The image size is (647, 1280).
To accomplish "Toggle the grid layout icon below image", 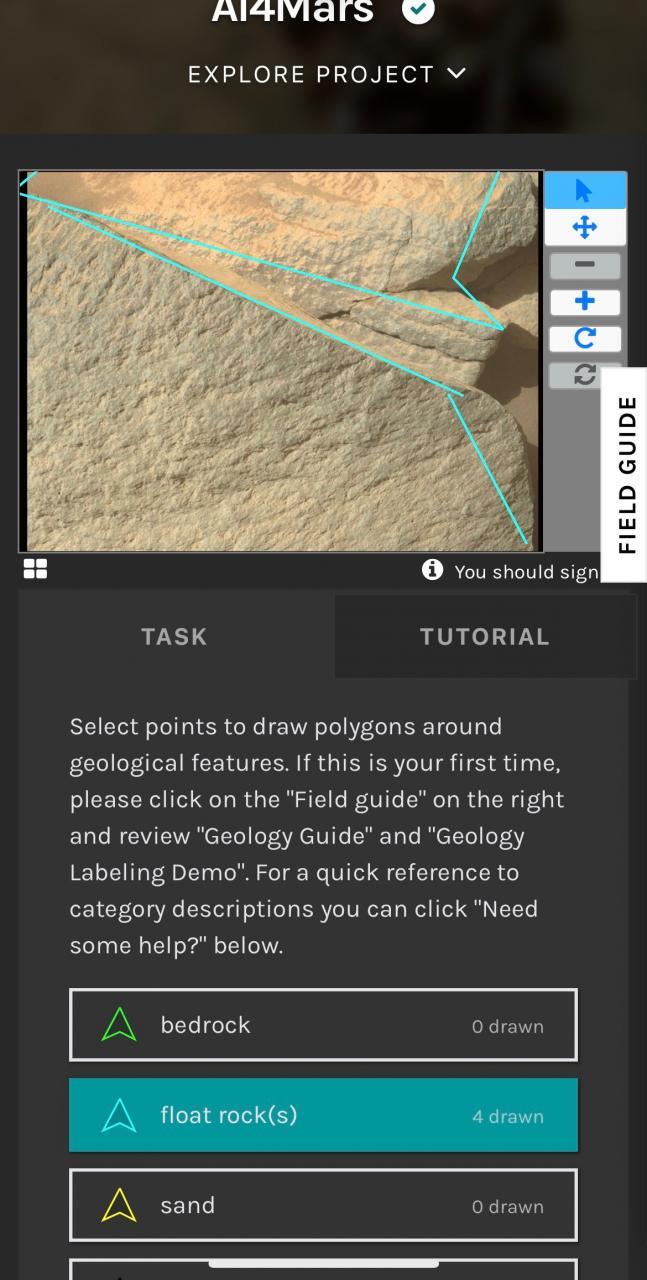I will [x=35, y=569].
